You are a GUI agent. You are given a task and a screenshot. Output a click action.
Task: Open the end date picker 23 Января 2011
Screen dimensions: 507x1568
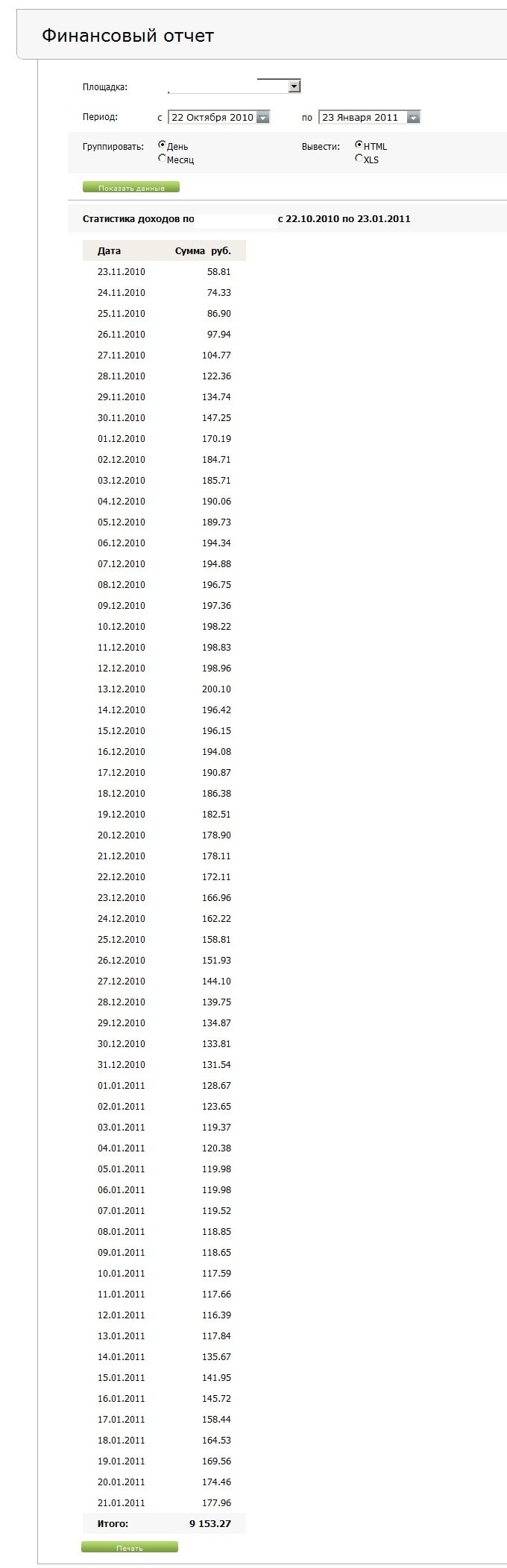pyautogui.click(x=414, y=118)
